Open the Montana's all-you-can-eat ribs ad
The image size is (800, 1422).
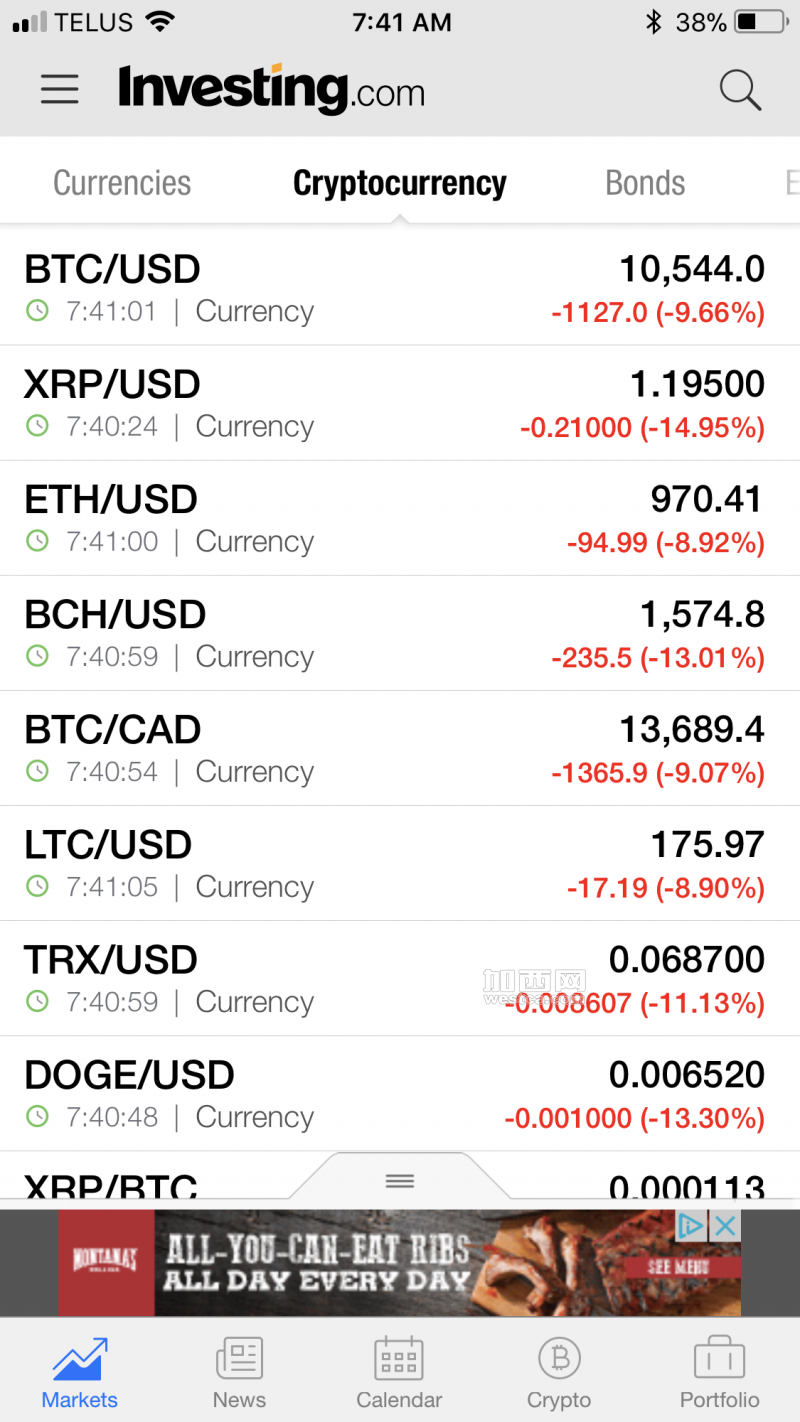pyautogui.click(x=400, y=1263)
